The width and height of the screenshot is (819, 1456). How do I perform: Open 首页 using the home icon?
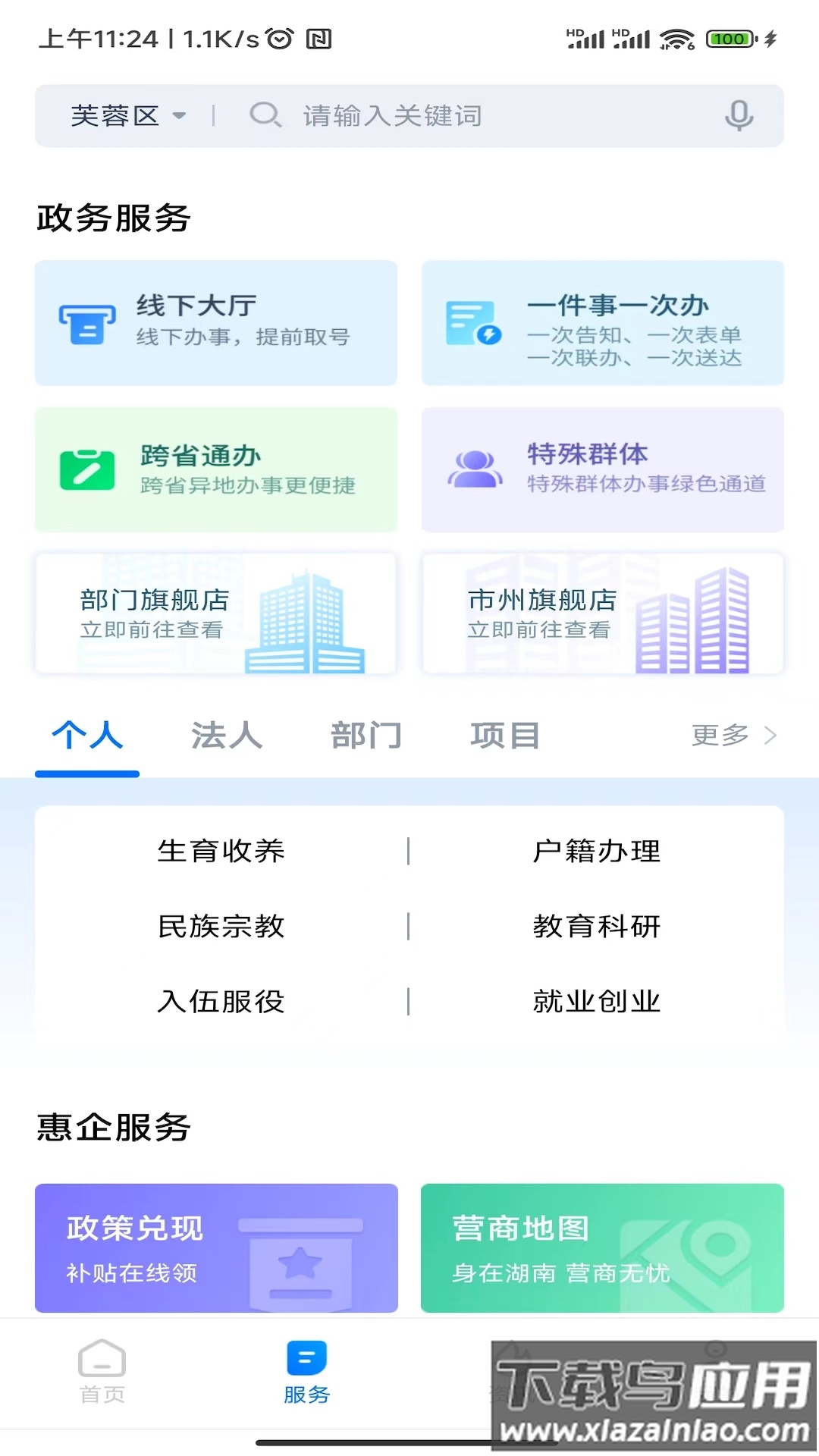coord(102,1370)
